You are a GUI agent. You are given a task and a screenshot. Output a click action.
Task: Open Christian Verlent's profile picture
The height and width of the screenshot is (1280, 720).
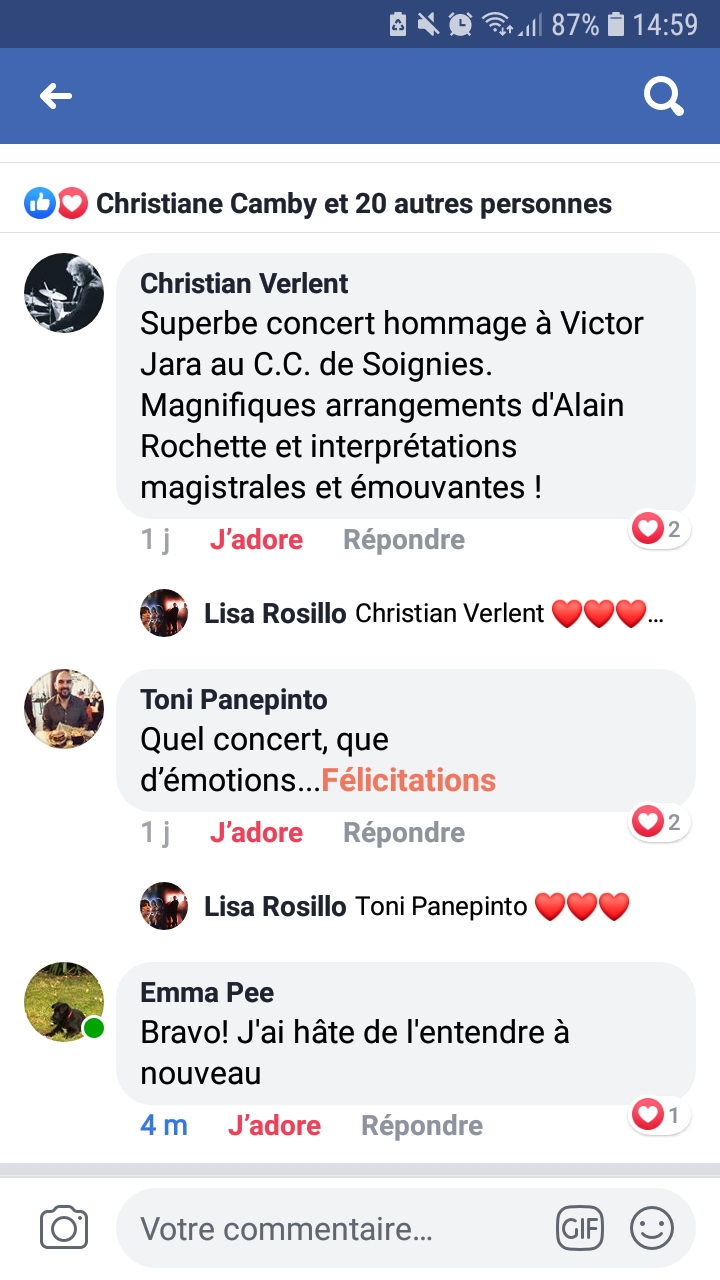(64, 293)
